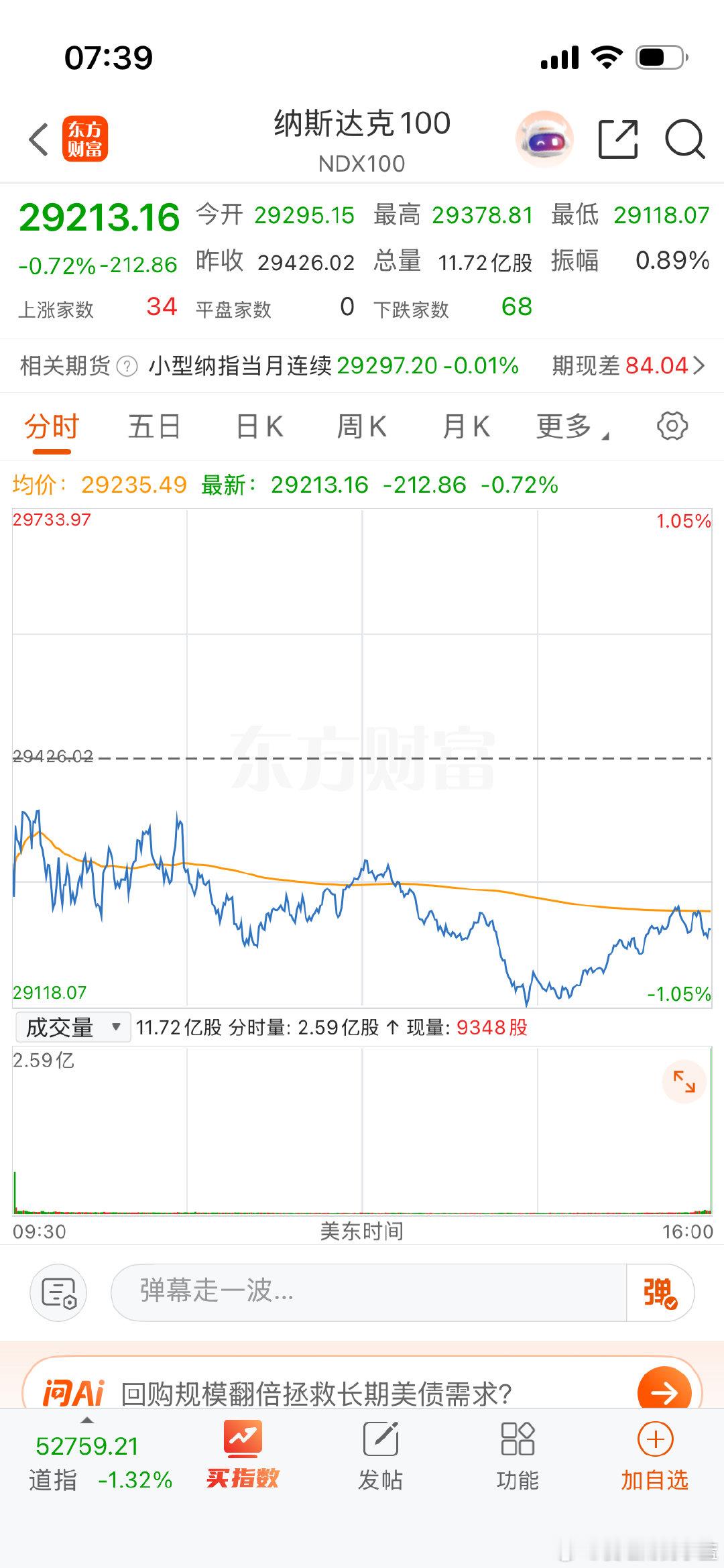Expand the 更多 chart options
This screenshot has height=1568, width=724.
pos(572,426)
